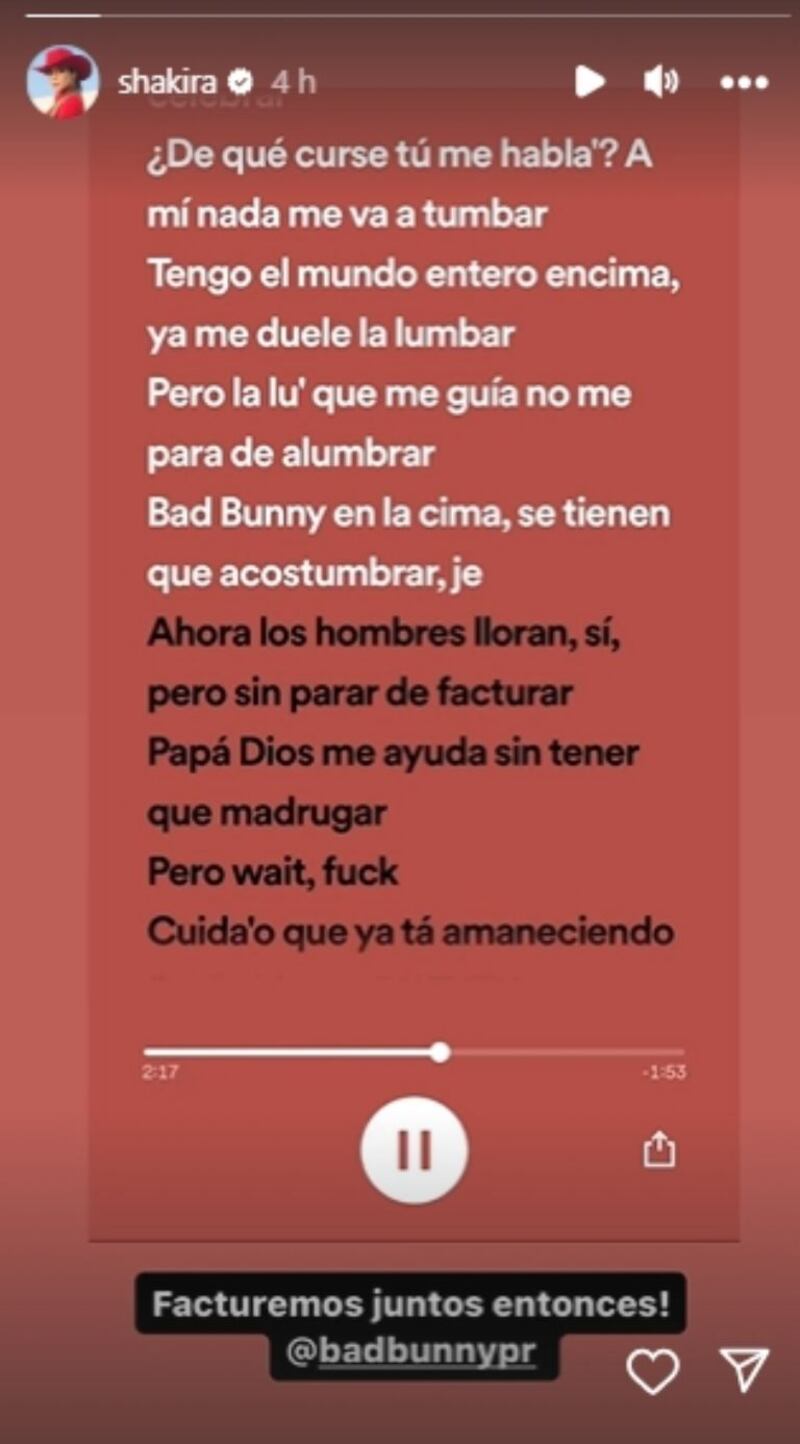Open Shakira's profile picture
This screenshot has width=800, height=1444.
63,82
